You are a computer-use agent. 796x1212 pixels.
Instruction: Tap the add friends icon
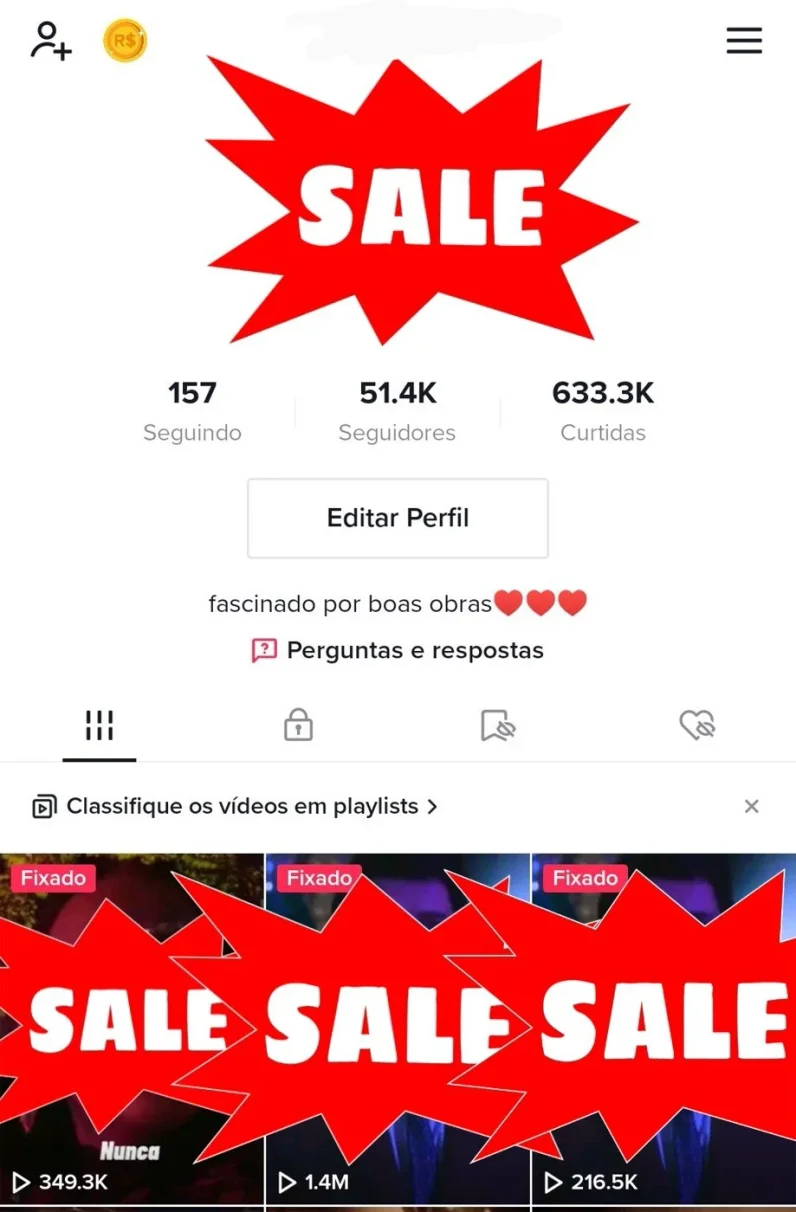(x=51, y=41)
